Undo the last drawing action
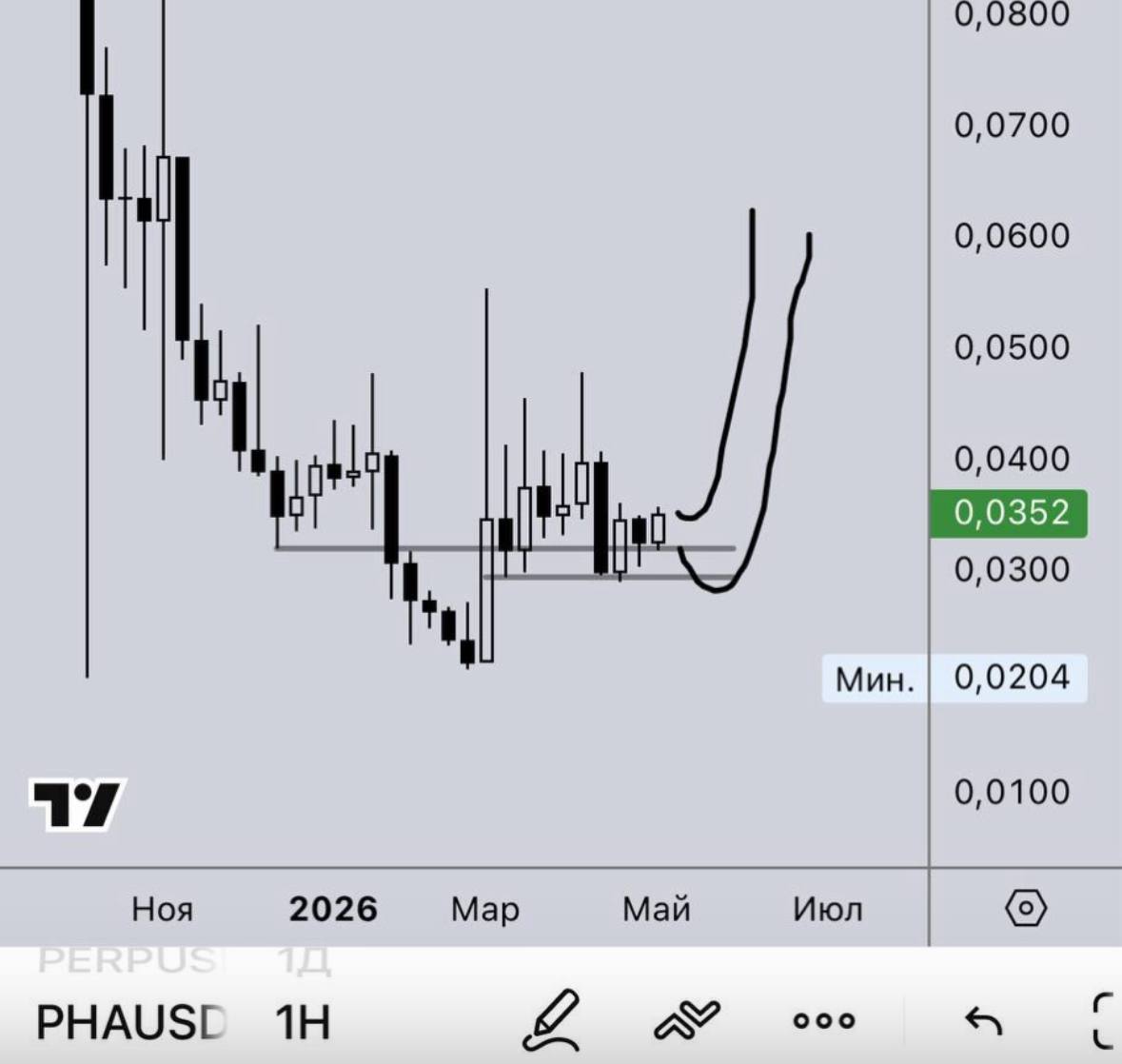 pos(984,1021)
